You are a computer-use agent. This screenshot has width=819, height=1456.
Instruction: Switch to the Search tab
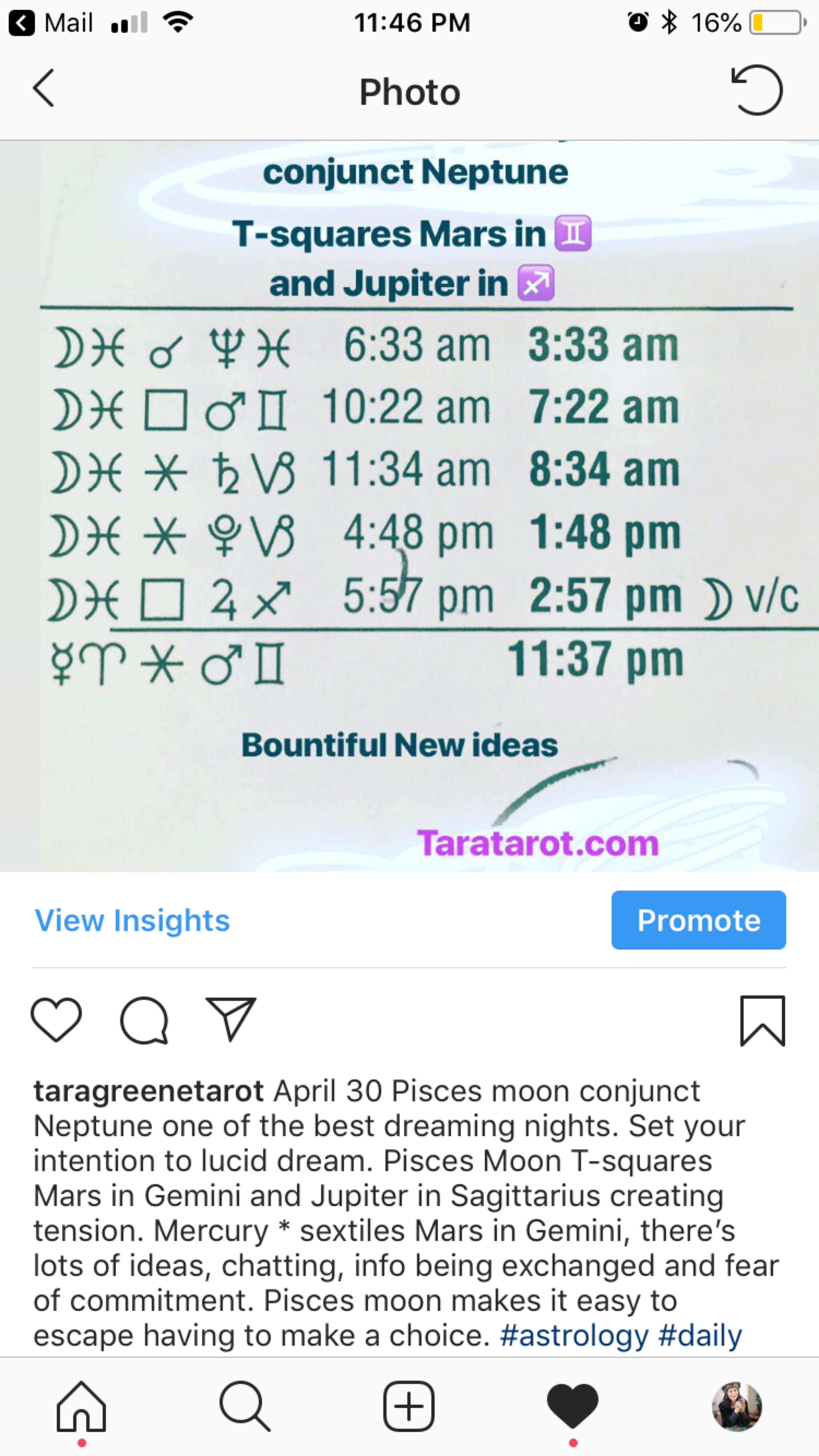(245, 1407)
